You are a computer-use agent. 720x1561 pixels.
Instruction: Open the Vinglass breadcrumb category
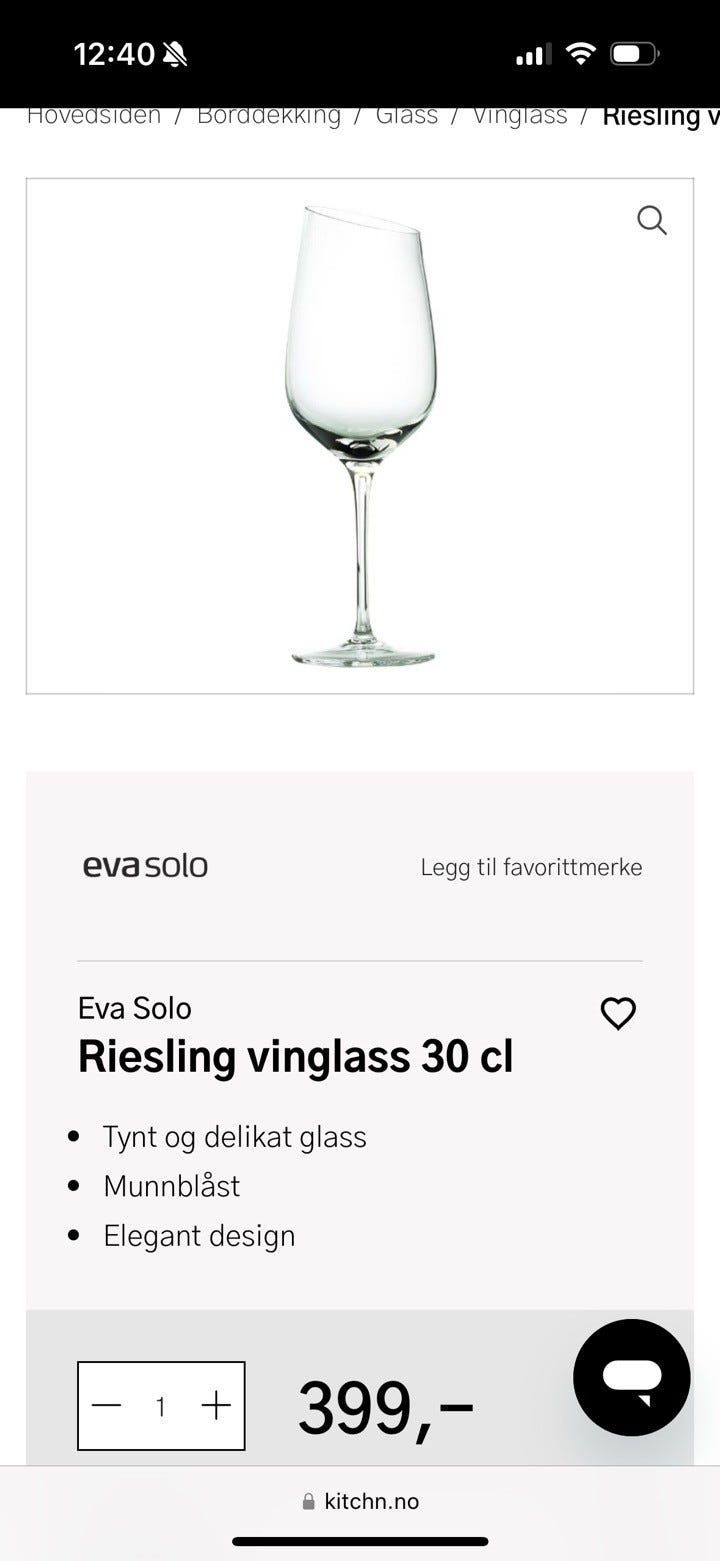click(519, 116)
